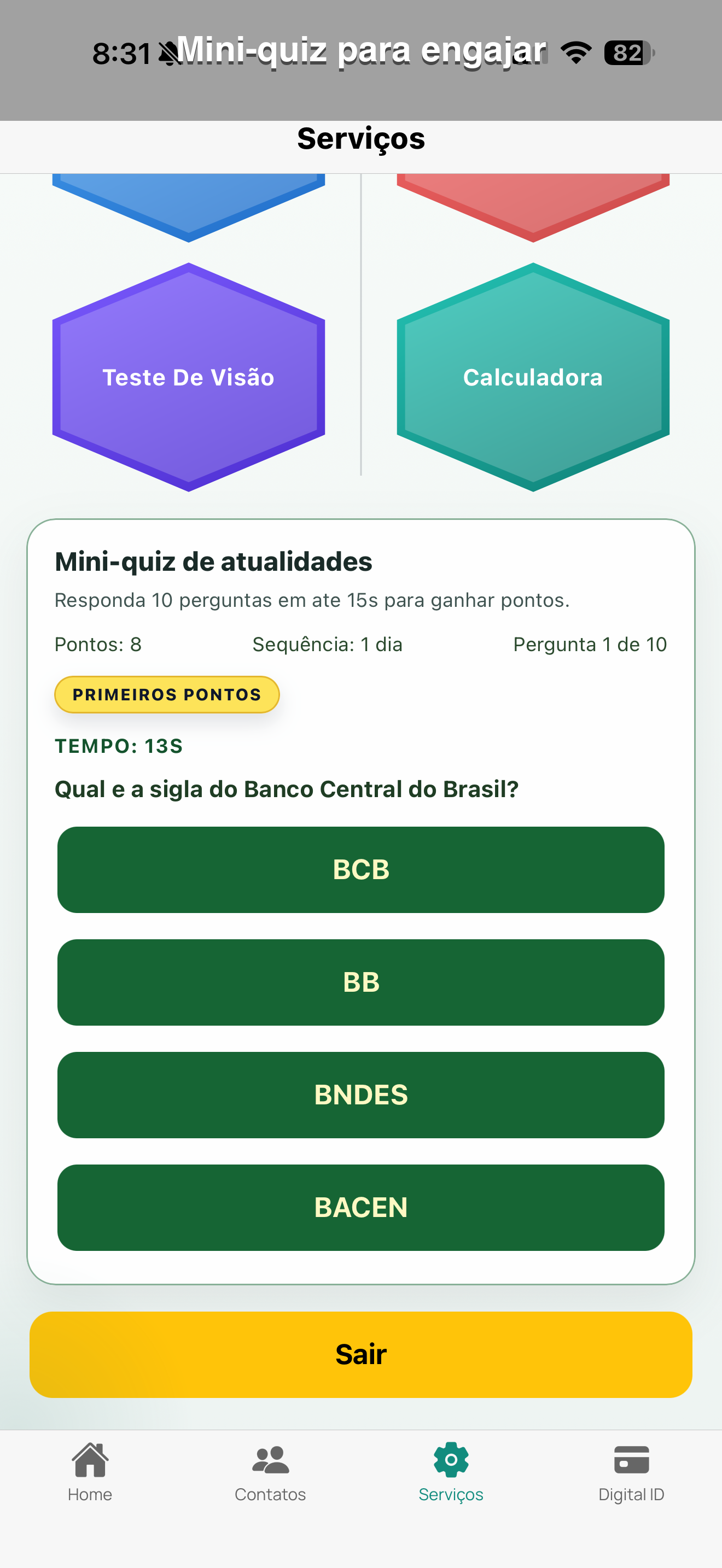The height and width of the screenshot is (1568, 722).
Task: Select answer BACEN
Action: (360, 1207)
